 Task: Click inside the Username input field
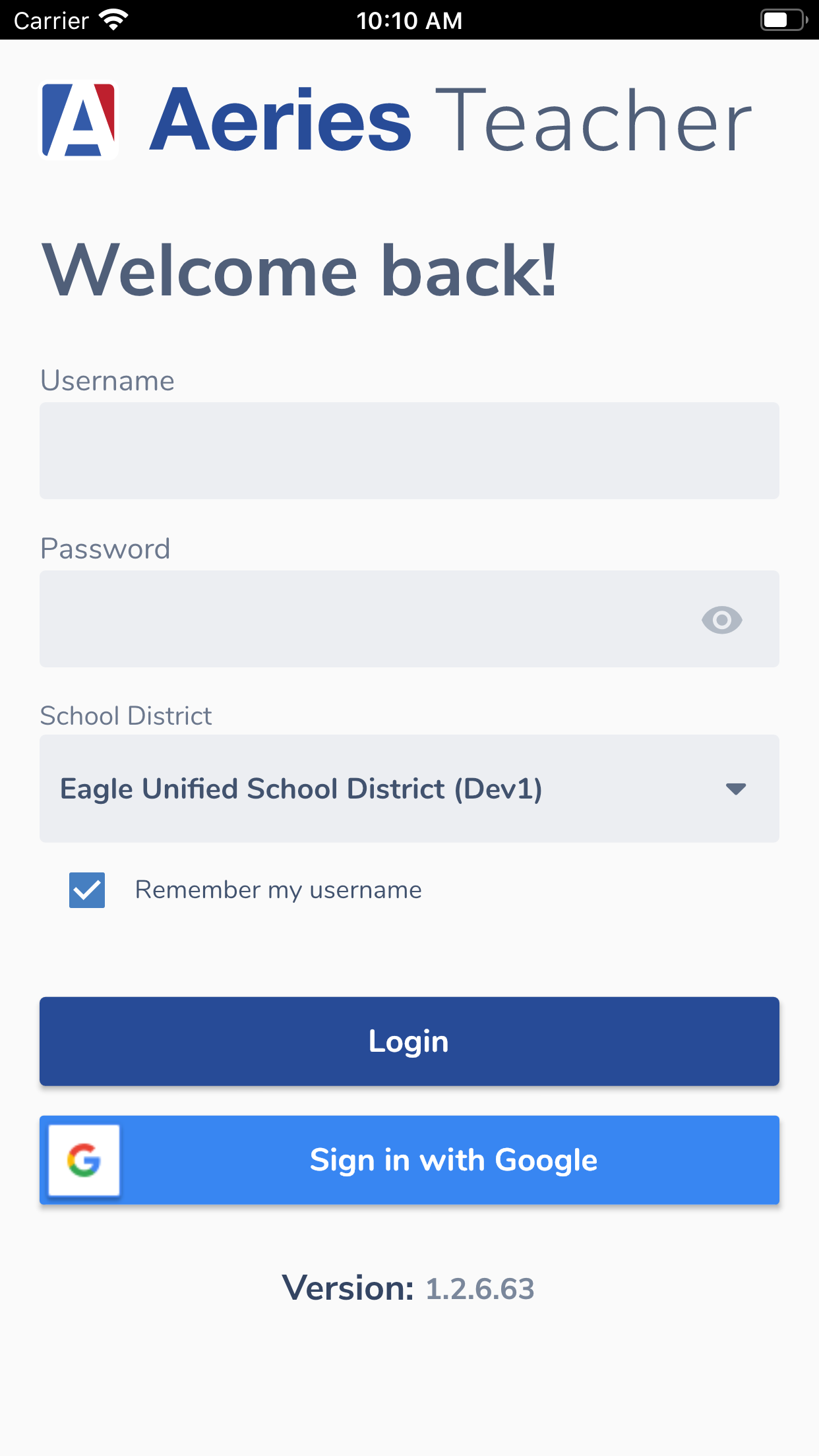(409, 450)
